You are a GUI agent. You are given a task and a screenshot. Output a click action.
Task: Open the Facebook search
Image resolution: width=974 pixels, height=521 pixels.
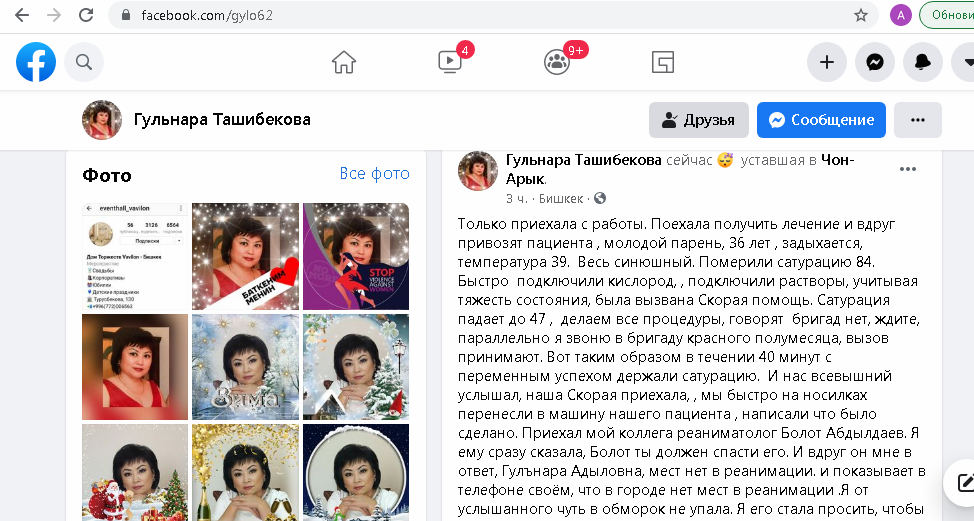pos(84,63)
